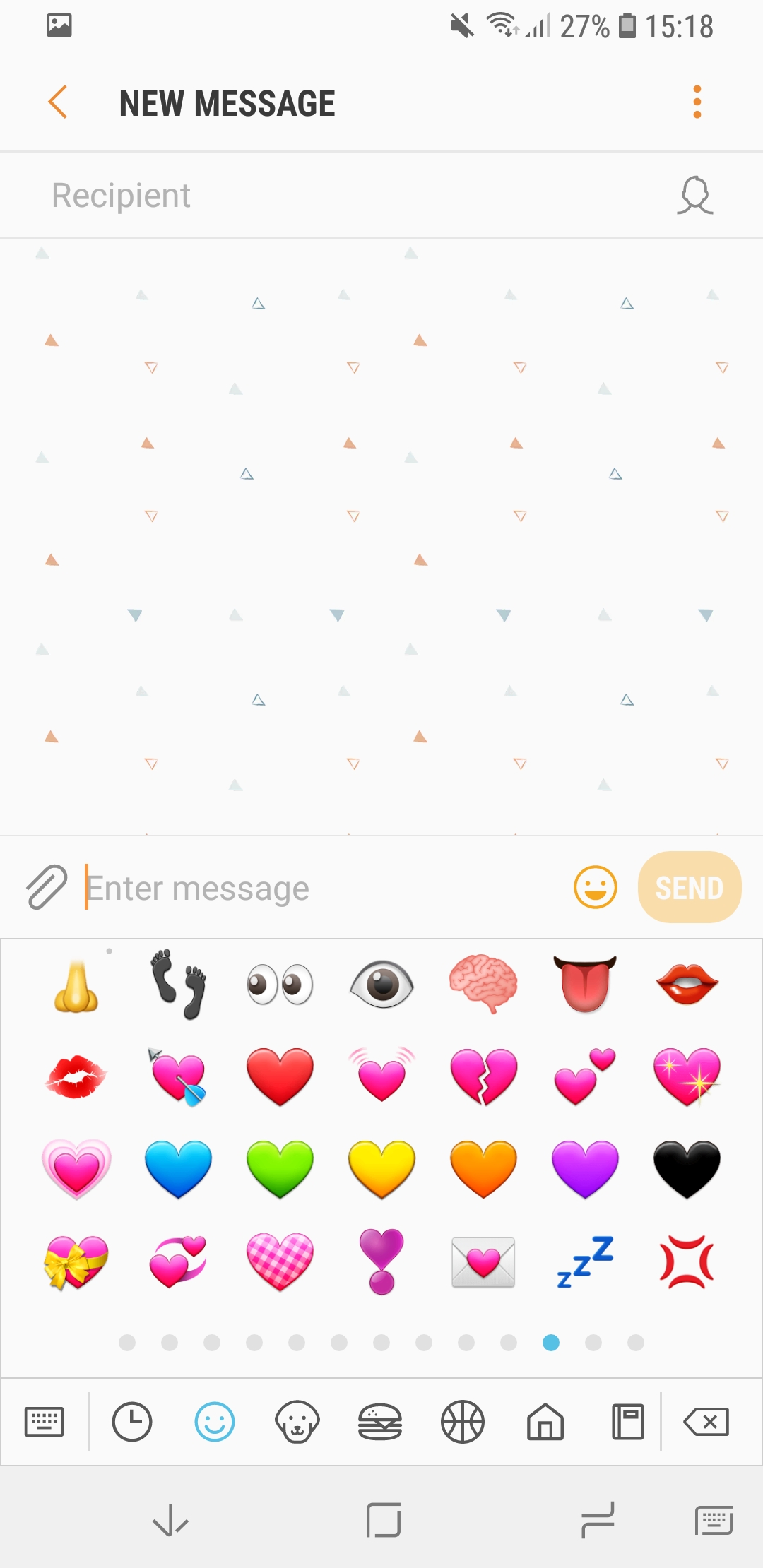Open the three-dot overflow menu
This screenshot has width=763, height=1568.
click(x=697, y=102)
